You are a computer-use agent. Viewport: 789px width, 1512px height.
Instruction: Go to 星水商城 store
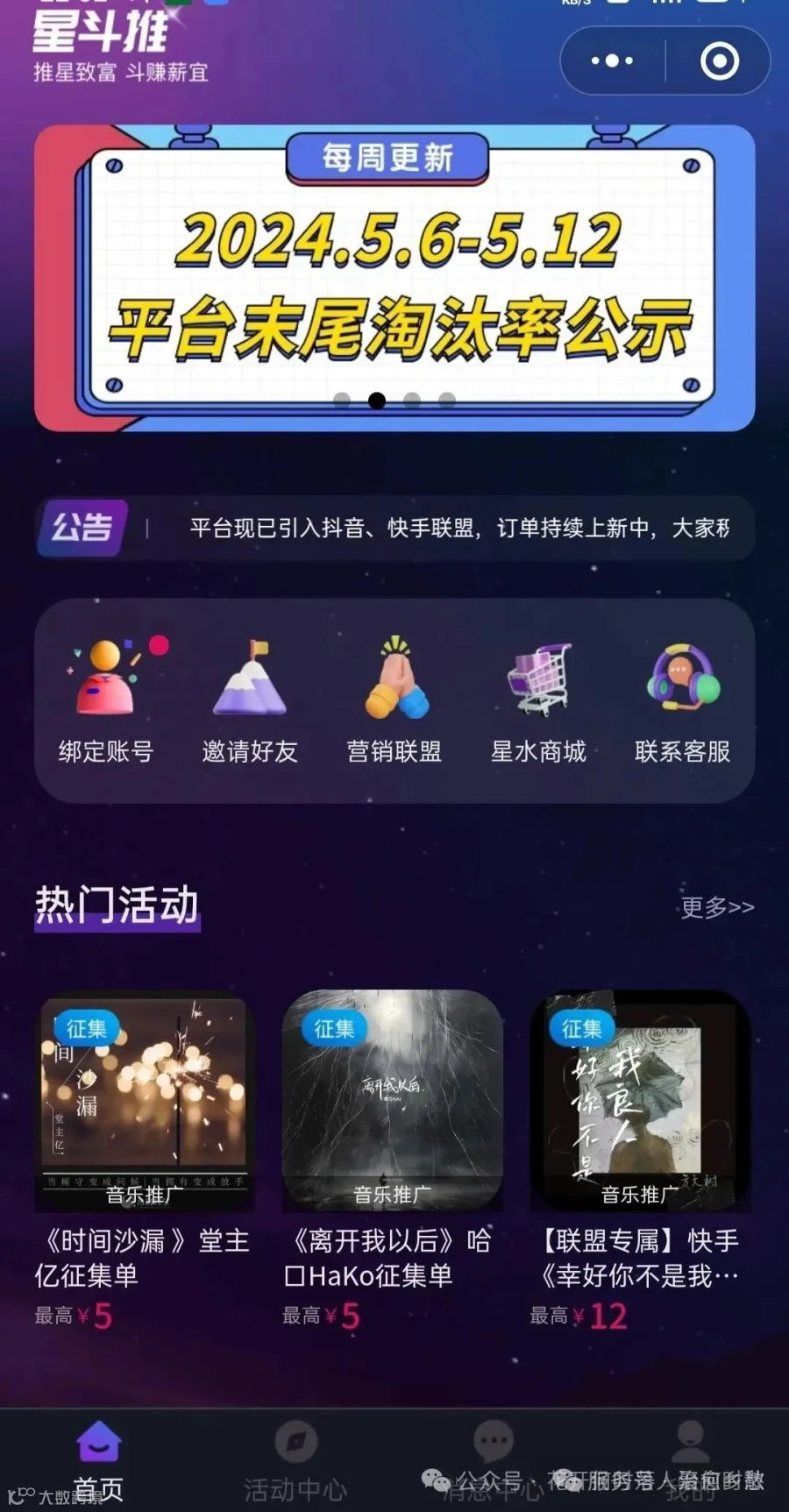click(x=538, y=701)
